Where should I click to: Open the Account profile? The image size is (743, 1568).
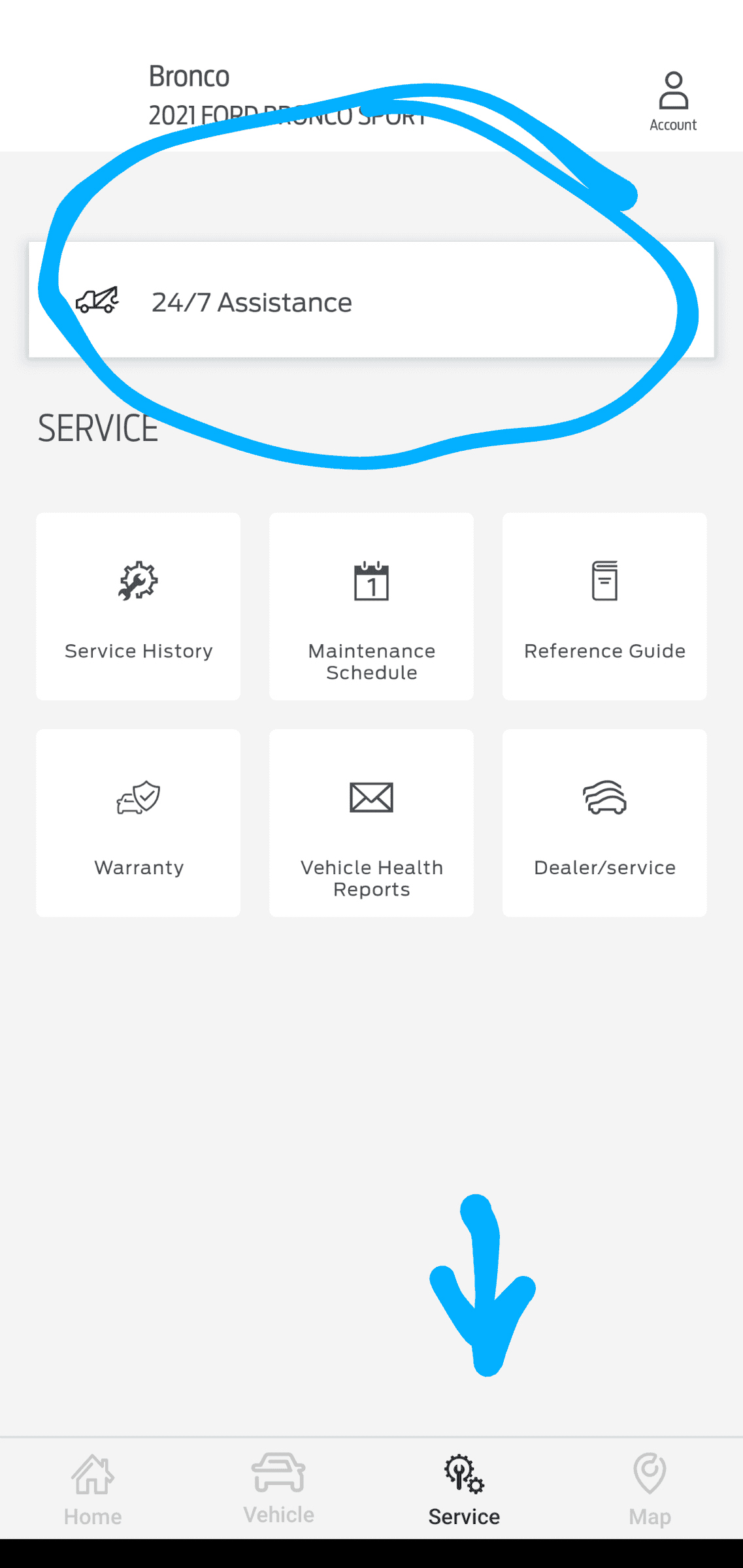pyautogui.click(x=673, y=101)
